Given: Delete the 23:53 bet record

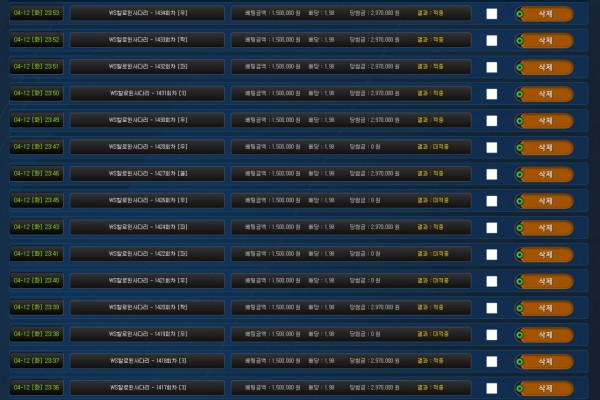Looking at the screenshot, I should [x=545, y=14].
